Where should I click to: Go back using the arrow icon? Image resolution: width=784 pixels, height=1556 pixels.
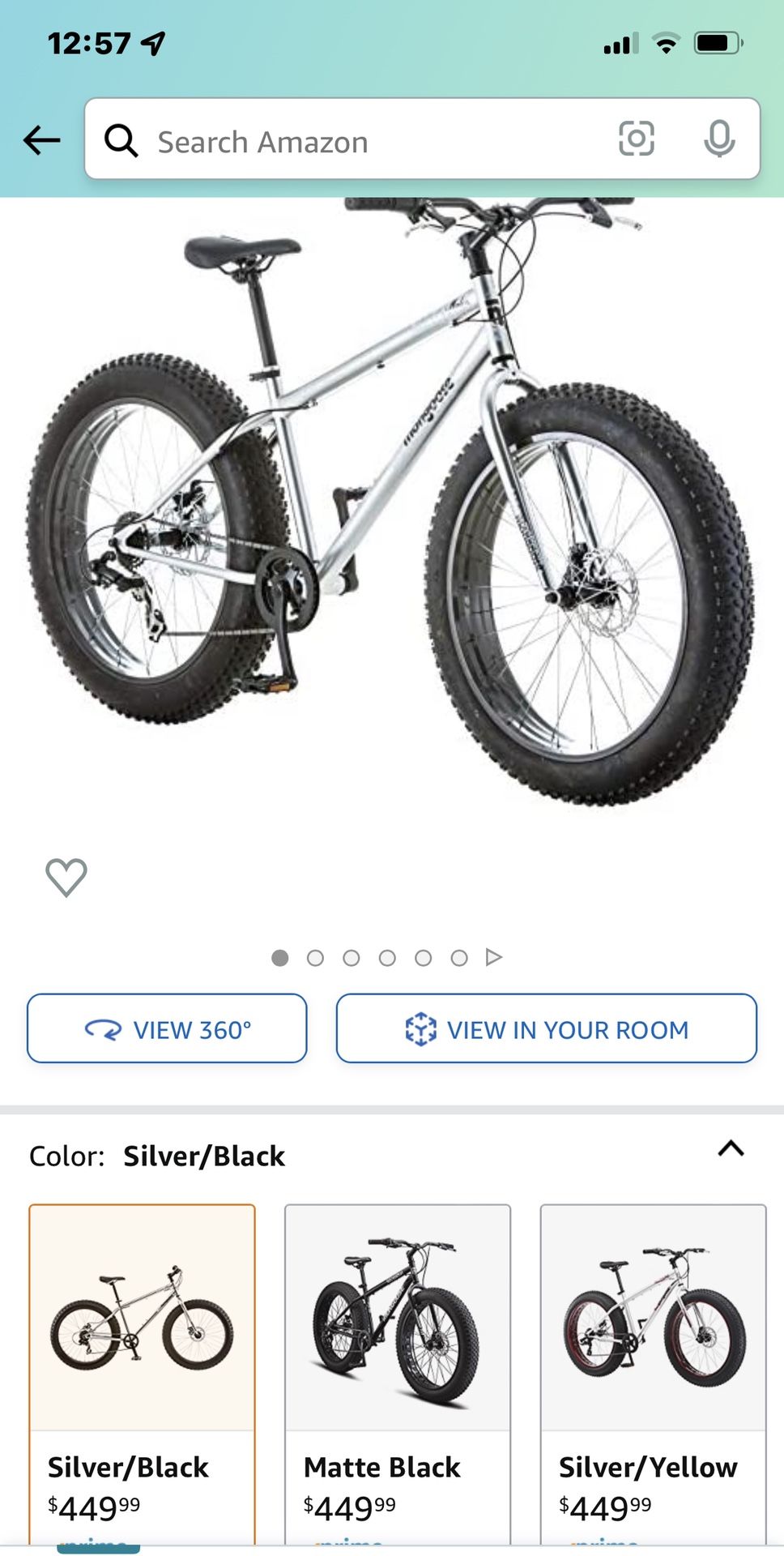tap(42, 140)
